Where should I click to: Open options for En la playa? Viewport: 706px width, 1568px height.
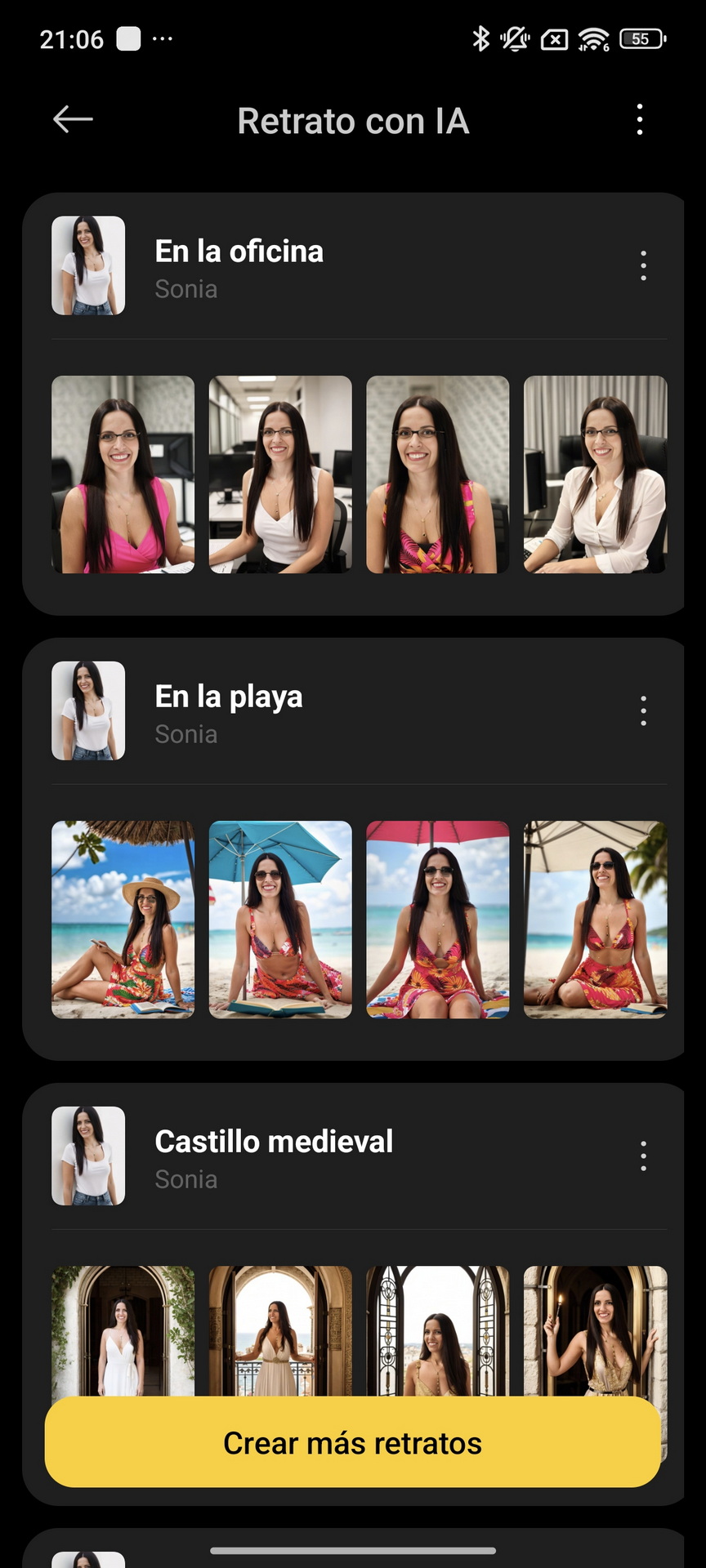644,711
